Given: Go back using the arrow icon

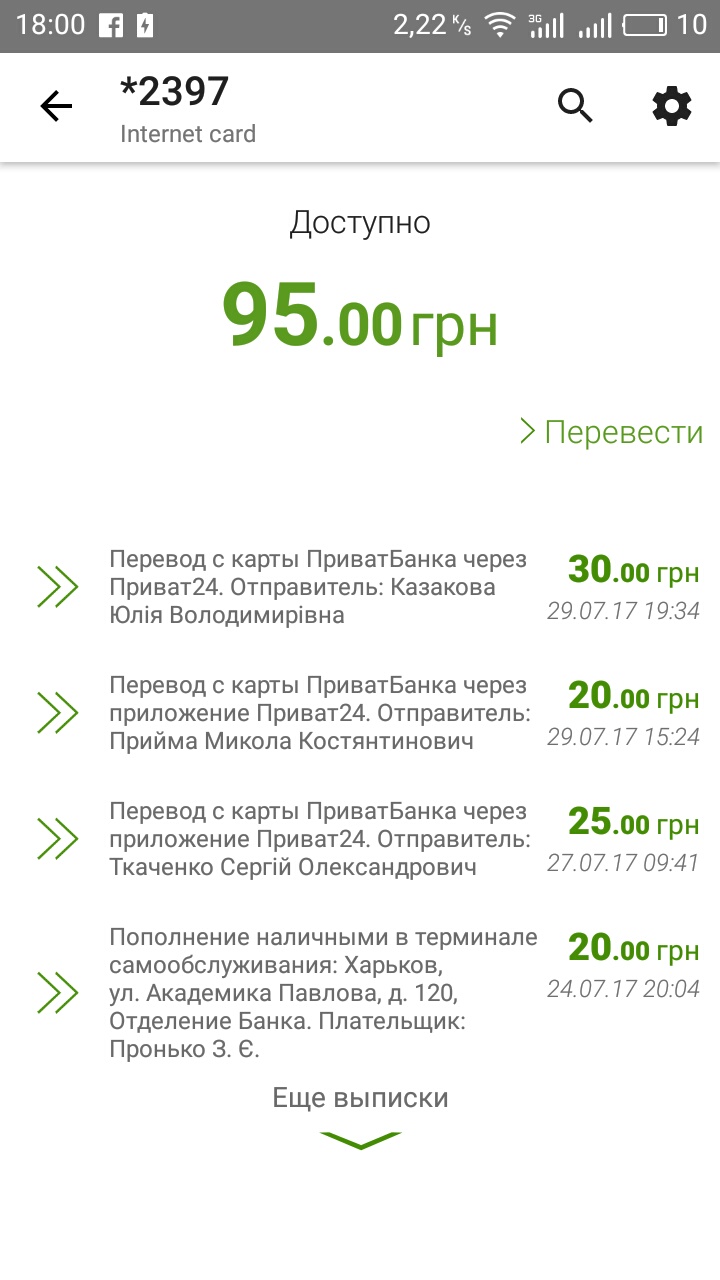Looking at the screenshot, I should click(56, 106).
